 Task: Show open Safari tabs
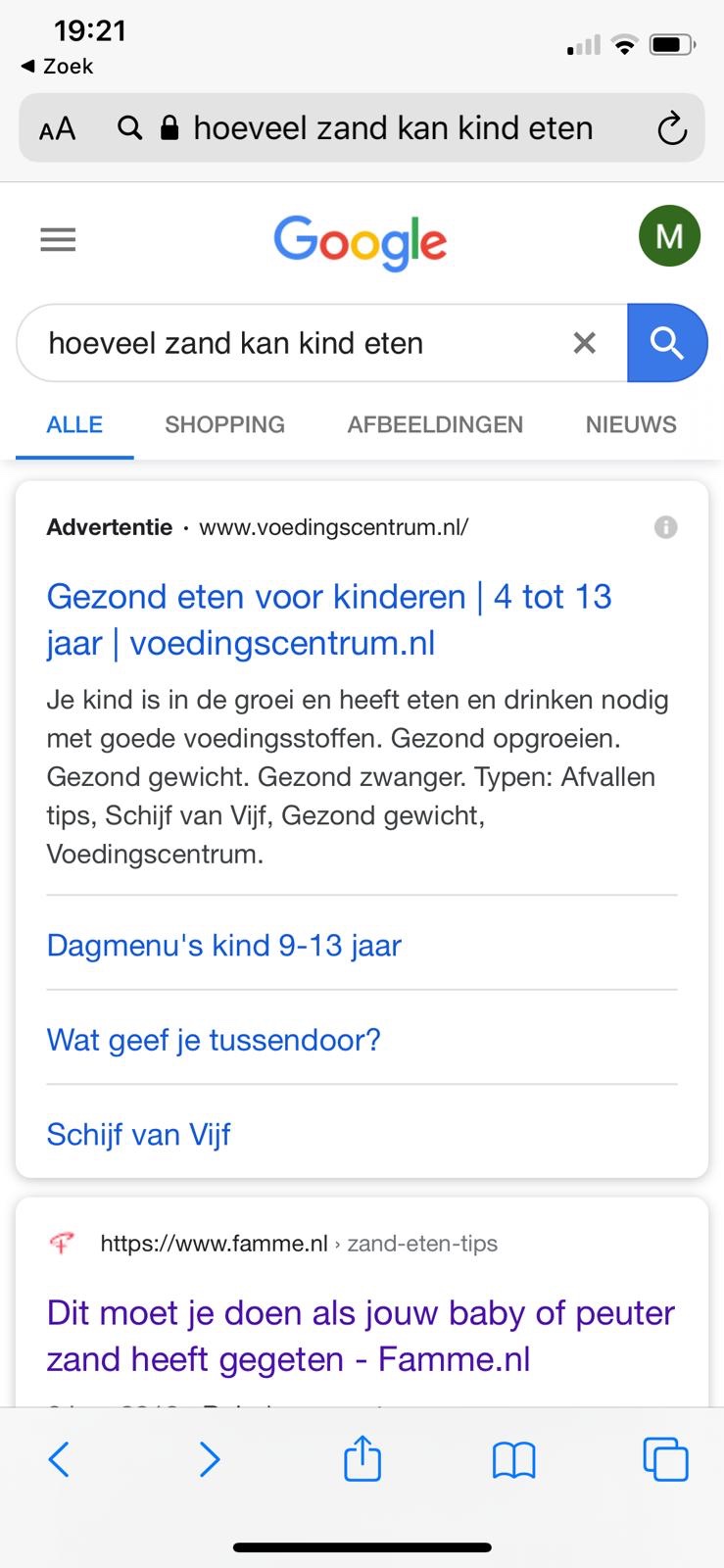tap(665, 1459)
